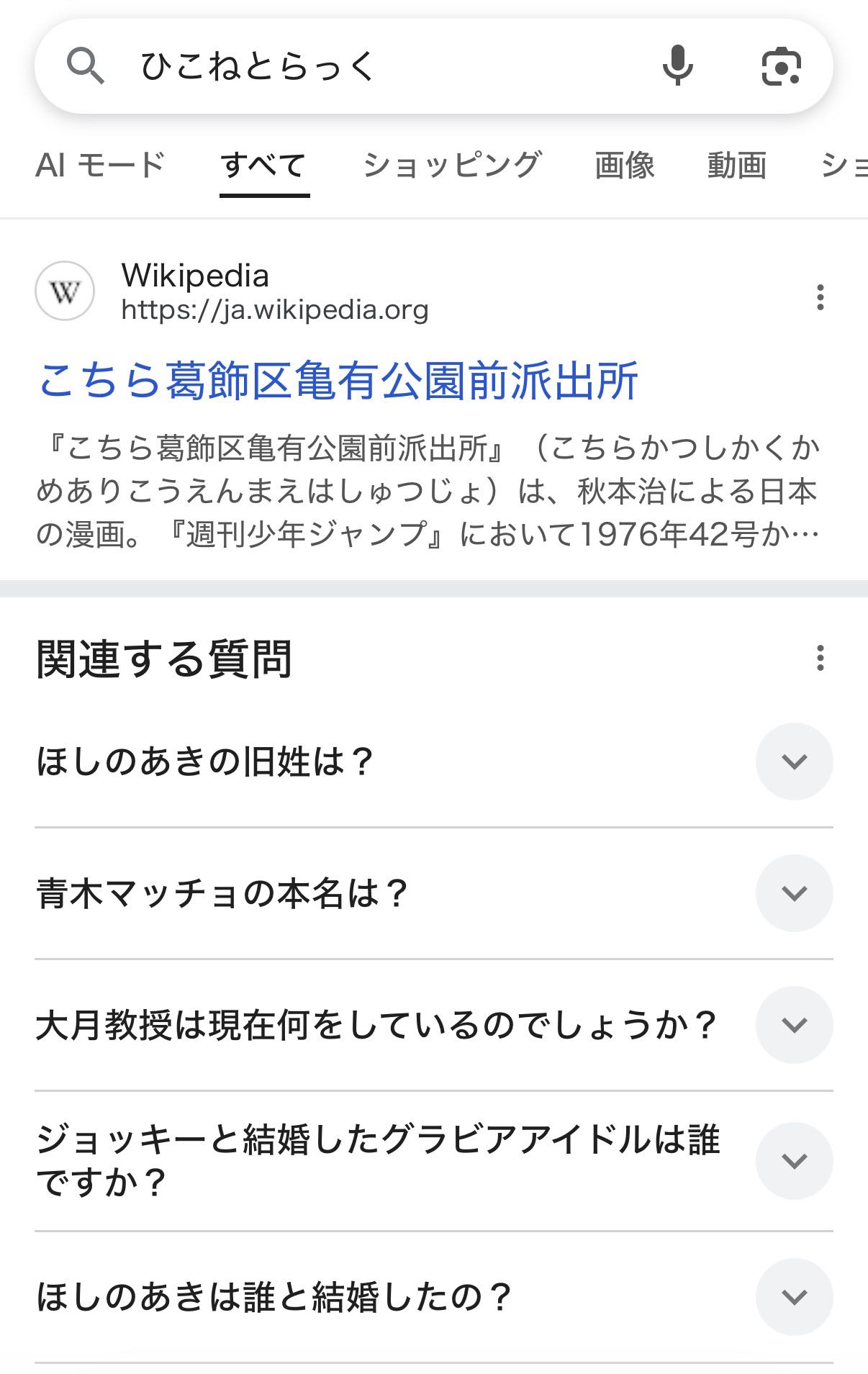Expand the question ほしのあきの旧姓は？
This screenshot has width=868, height=1374.
click(794, 761)
